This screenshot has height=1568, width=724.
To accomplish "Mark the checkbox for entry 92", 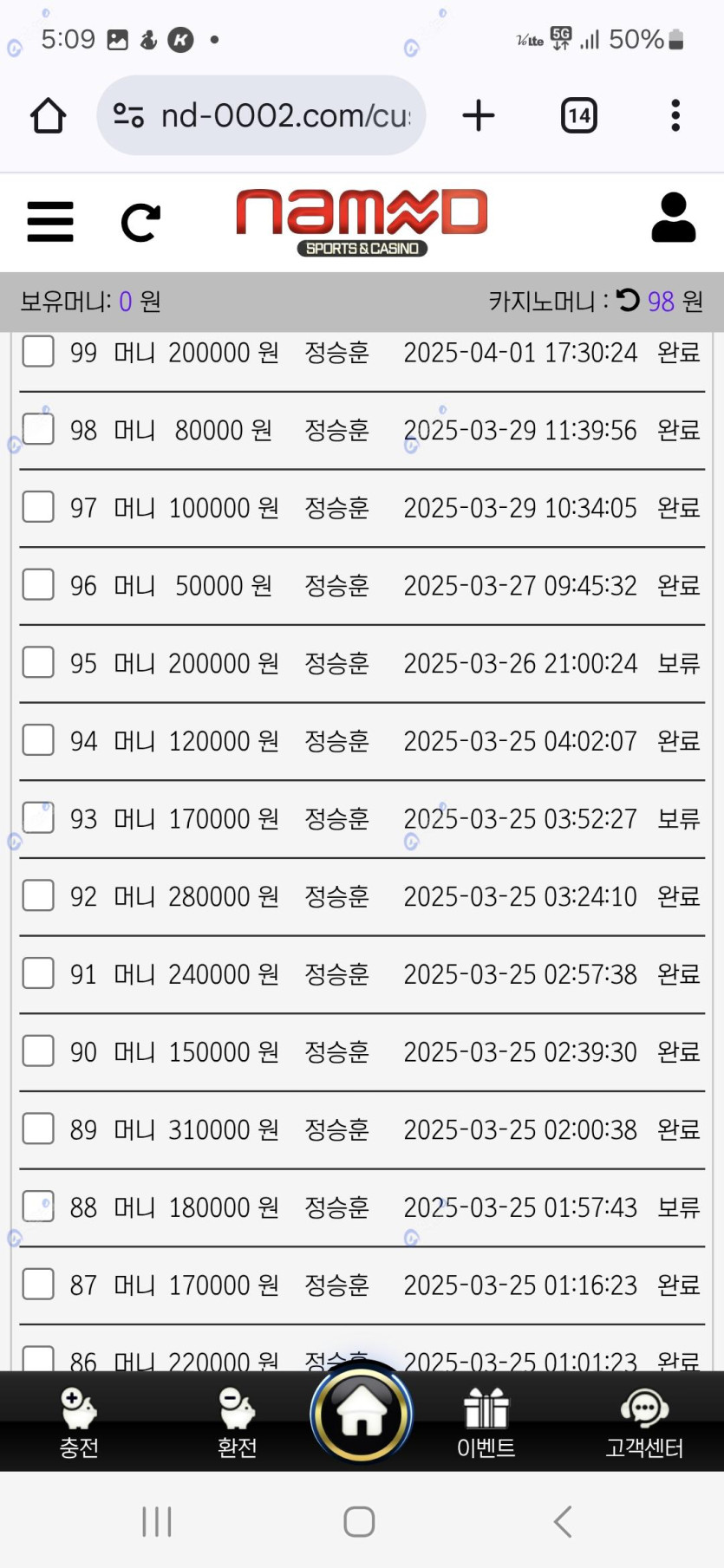I will pyautogui.click(x=38, y=895).
